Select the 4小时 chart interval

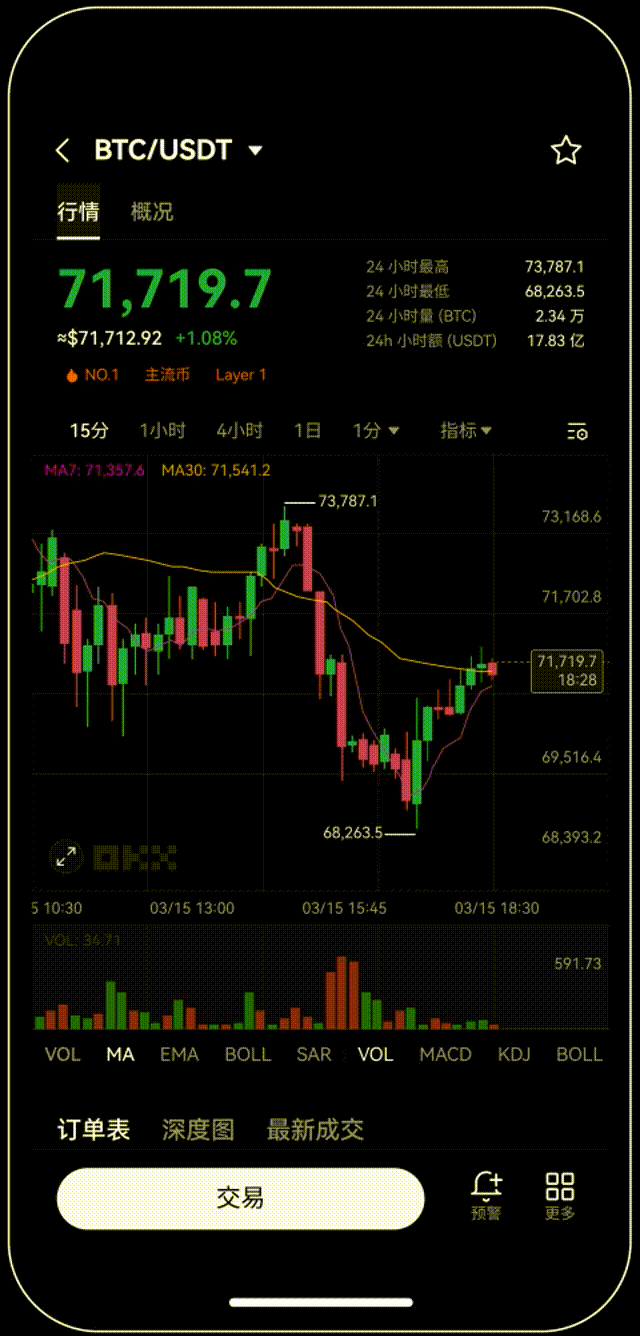tap(239, 431)
